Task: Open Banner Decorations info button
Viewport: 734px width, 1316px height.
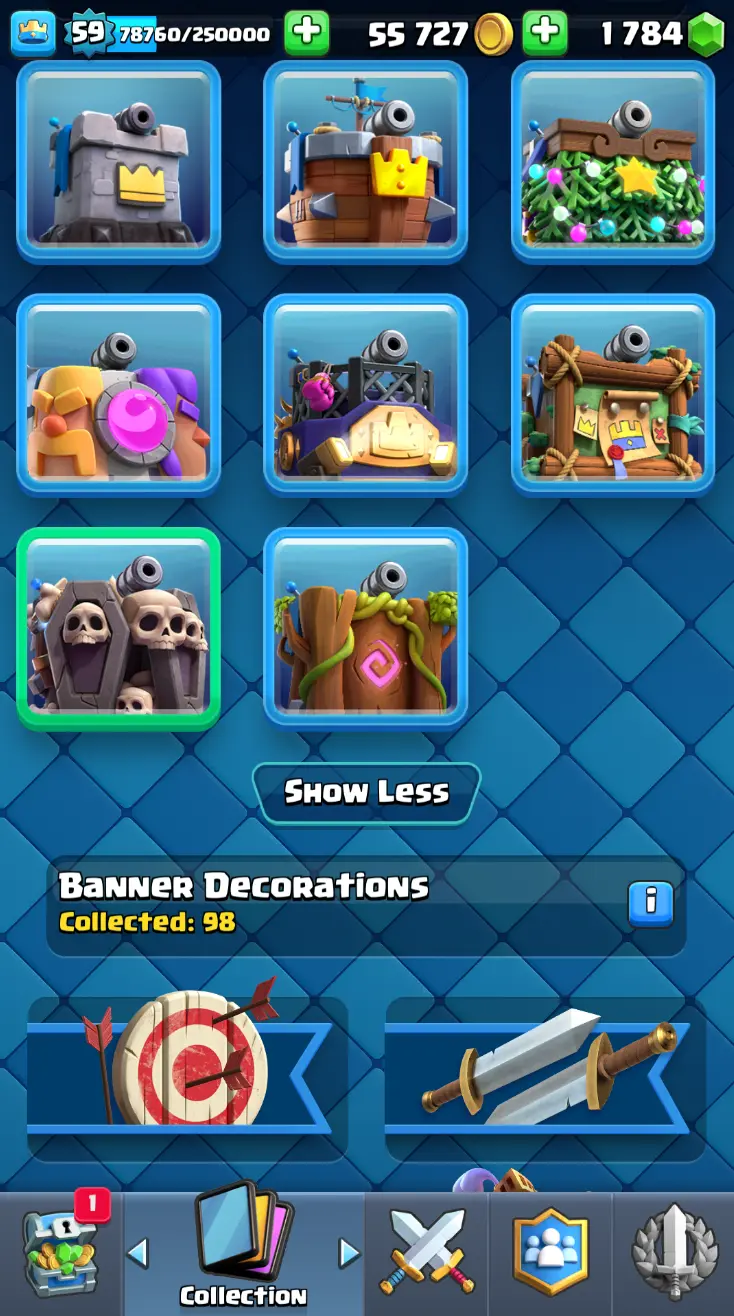Action: (651, 903)
